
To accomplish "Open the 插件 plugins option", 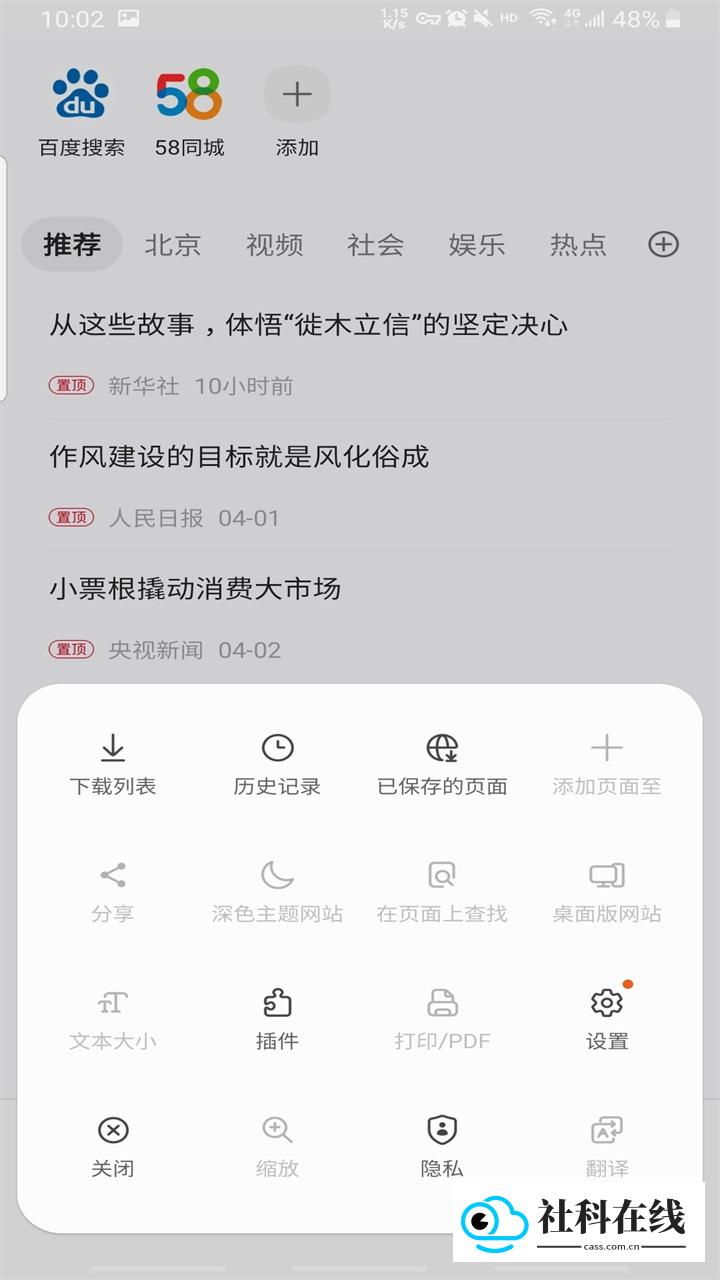I will pyautogui.click(x=277, y=1020).
